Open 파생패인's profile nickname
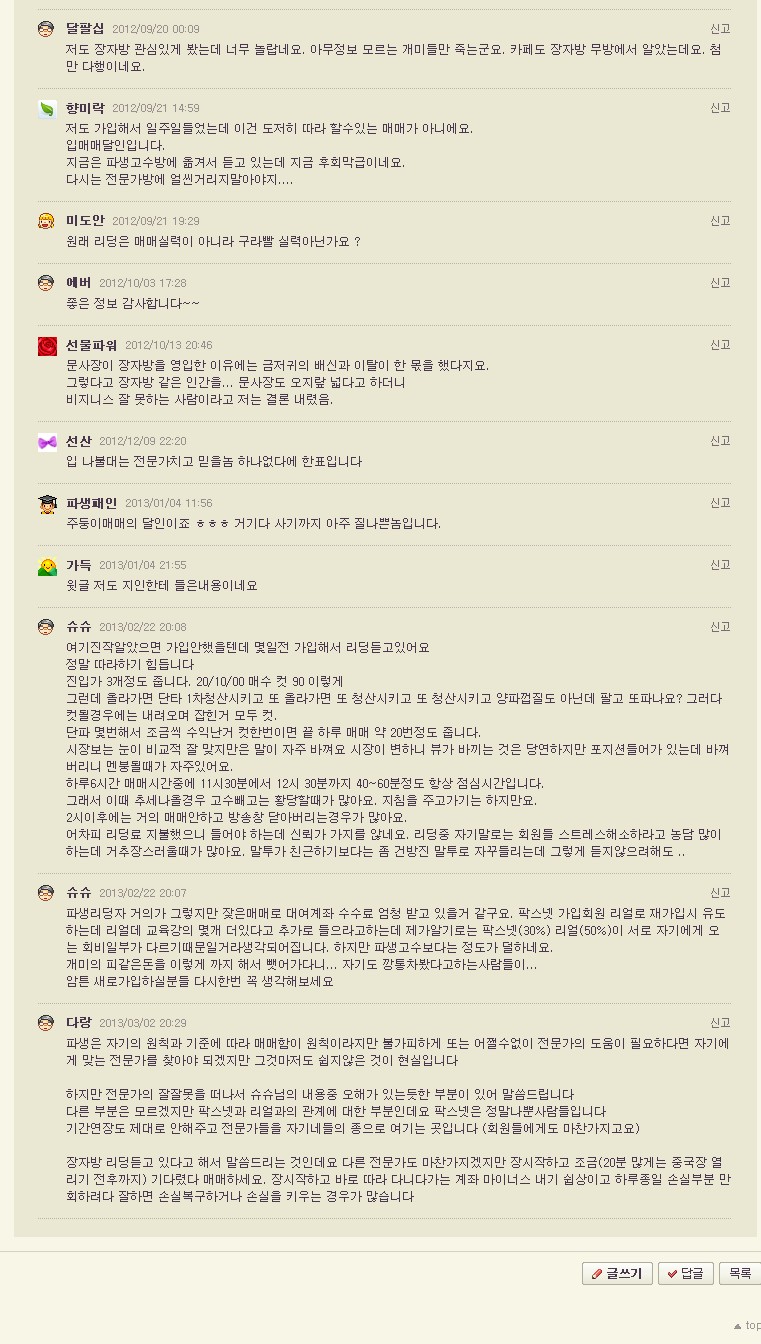The width and height of the screenshot is (761, 1344). coord(91,503)
